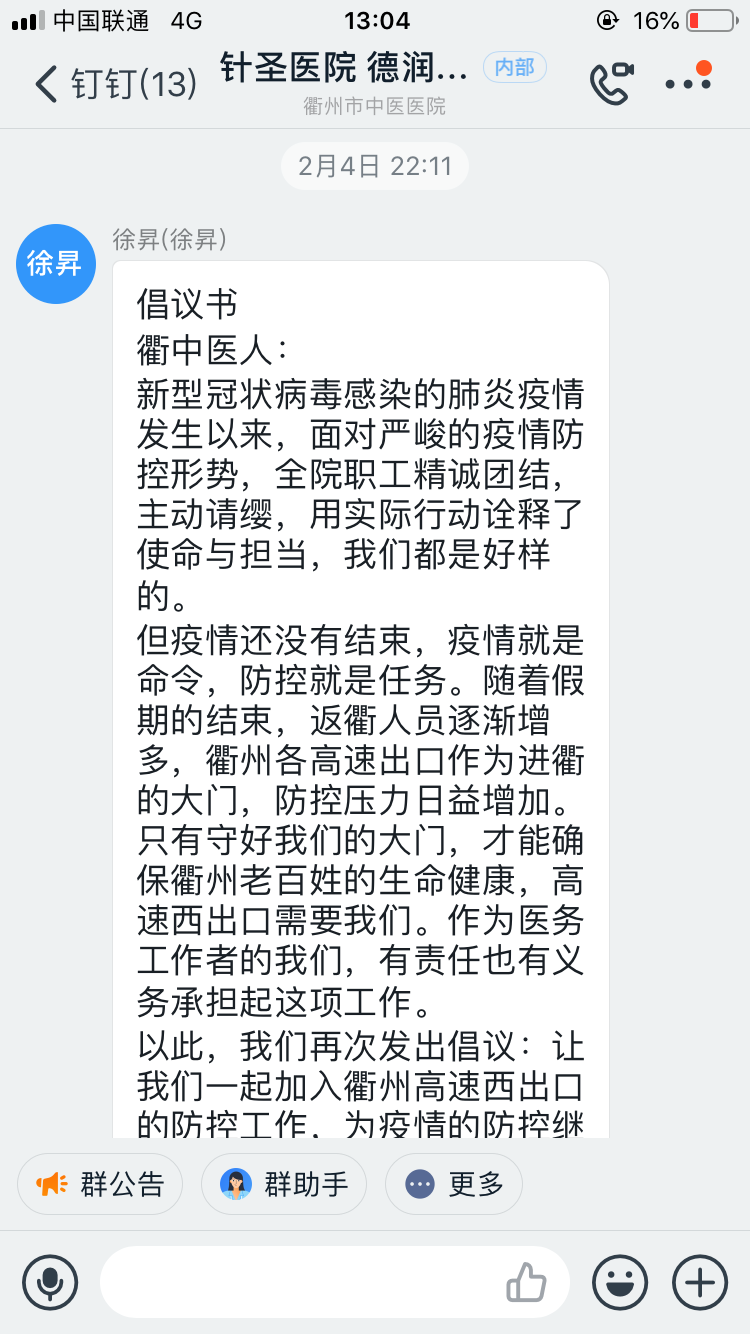
Task: Open the 群助手 group assistant
Action: 284,1185
